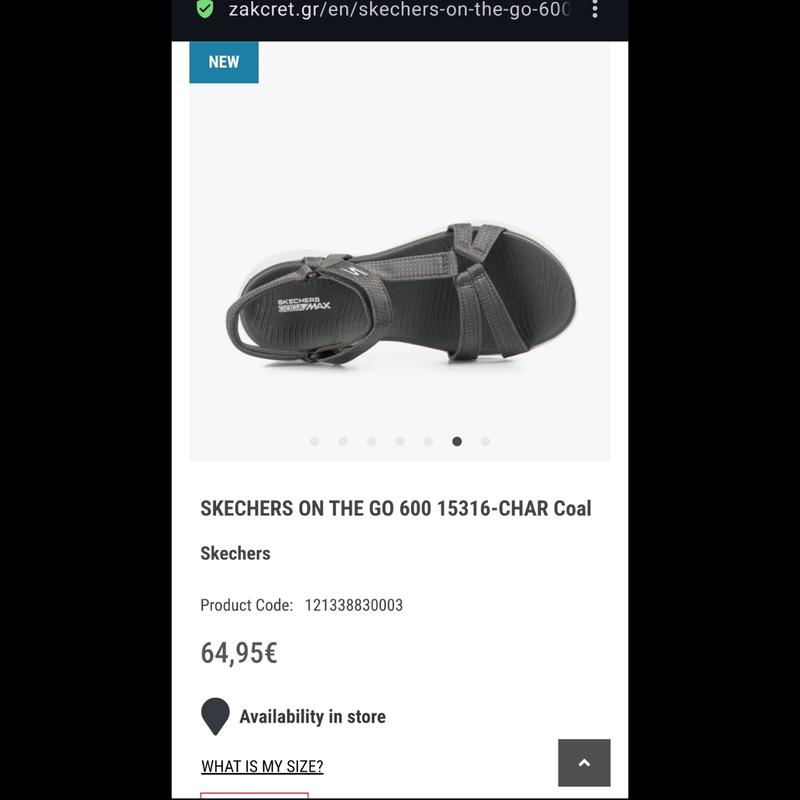Open the Skechers sandal product image
The width and height of the screenshot is (800, 800).
[400, 295]
